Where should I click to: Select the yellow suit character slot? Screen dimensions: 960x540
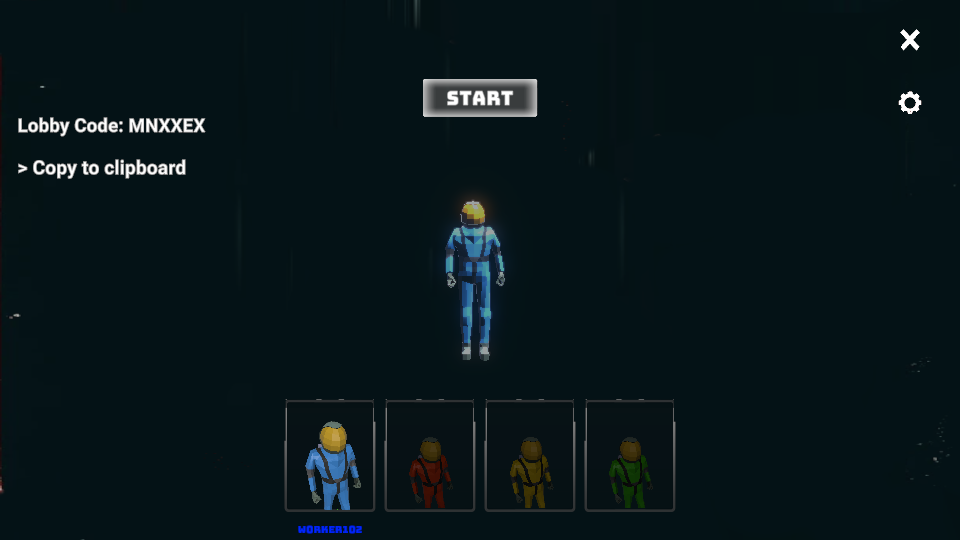coord(530,456)
